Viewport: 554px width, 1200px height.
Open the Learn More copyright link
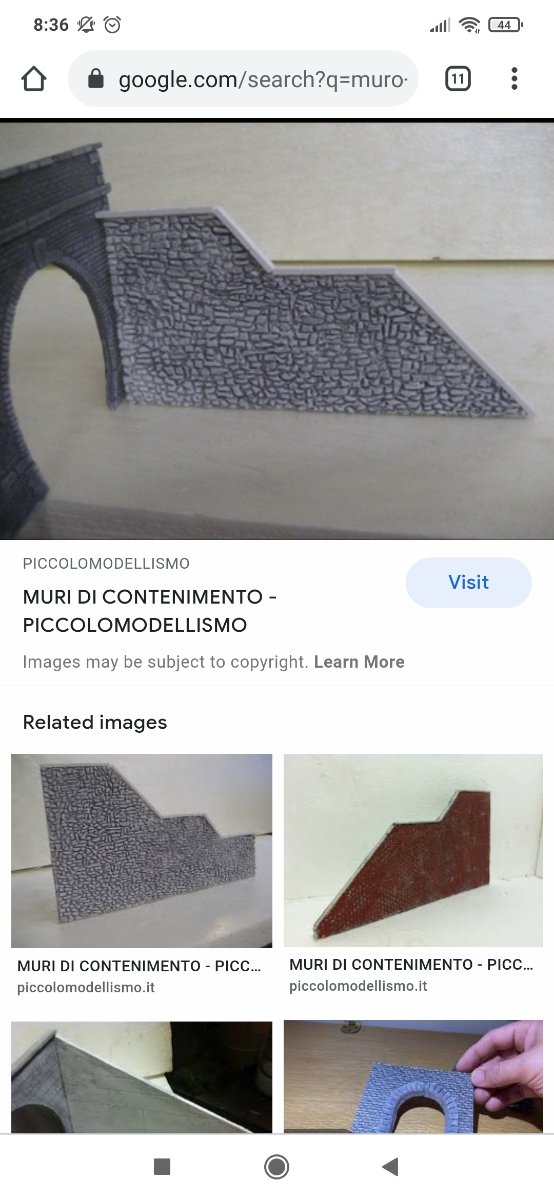pos(359,662)
